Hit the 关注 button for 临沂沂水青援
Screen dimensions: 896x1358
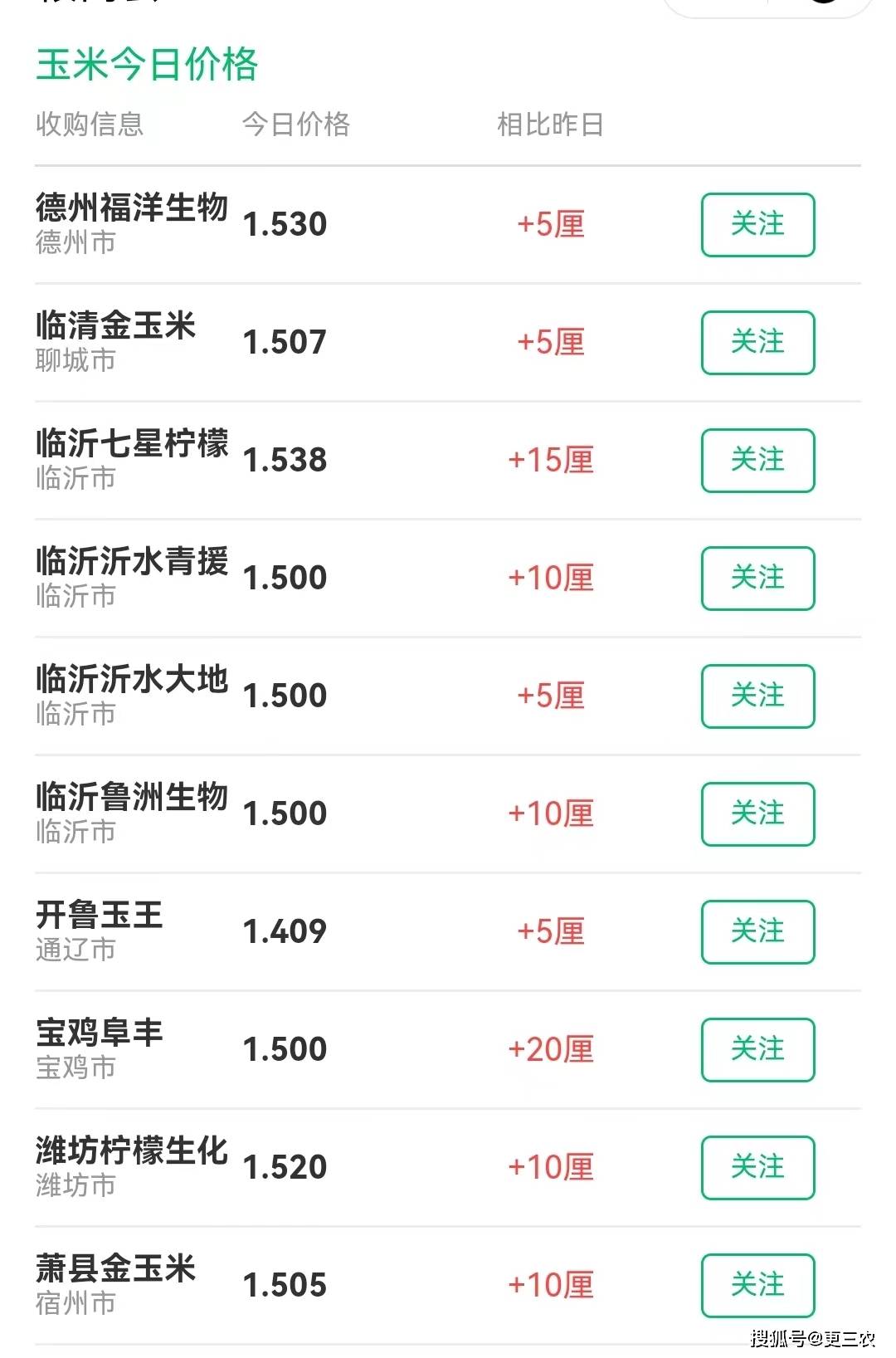(x=757, y=578)
